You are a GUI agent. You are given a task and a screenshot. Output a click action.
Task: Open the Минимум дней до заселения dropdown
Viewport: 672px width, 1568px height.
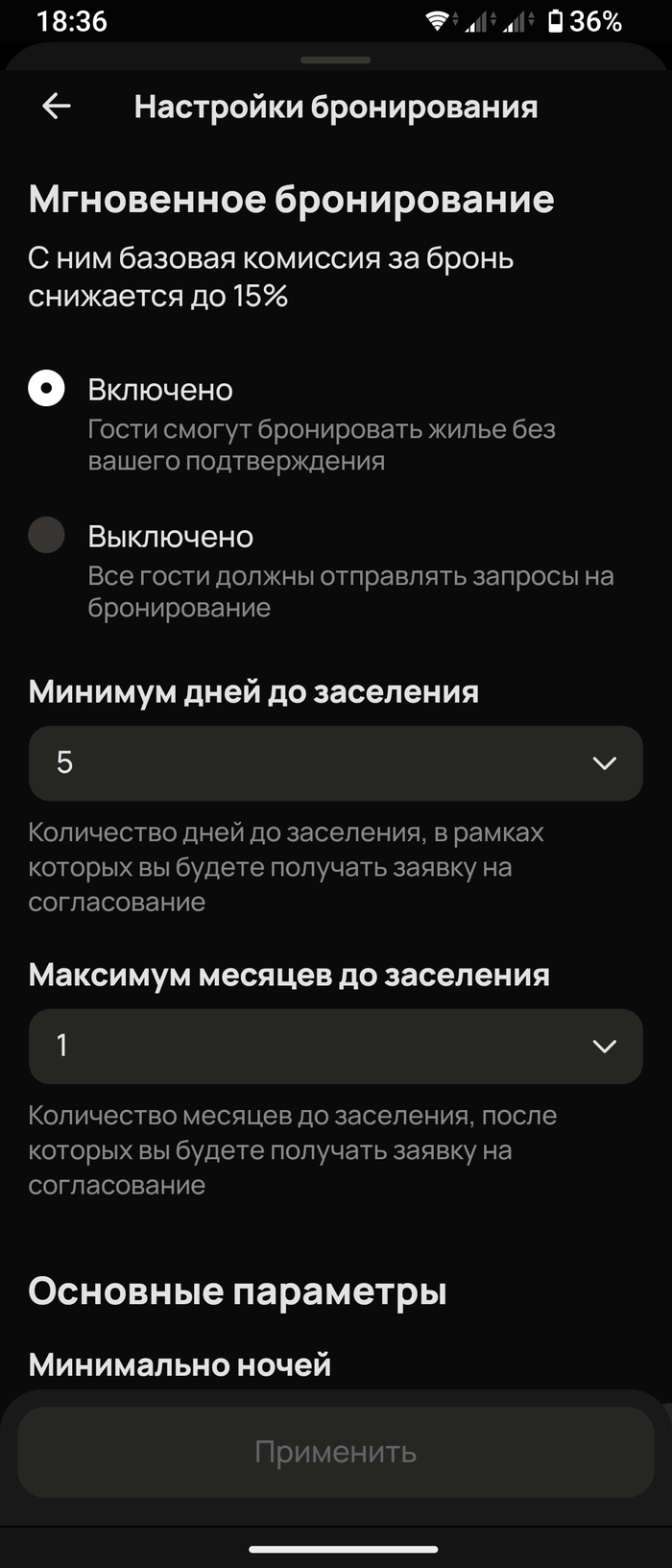pyautogui.click(x=335, y=763)
